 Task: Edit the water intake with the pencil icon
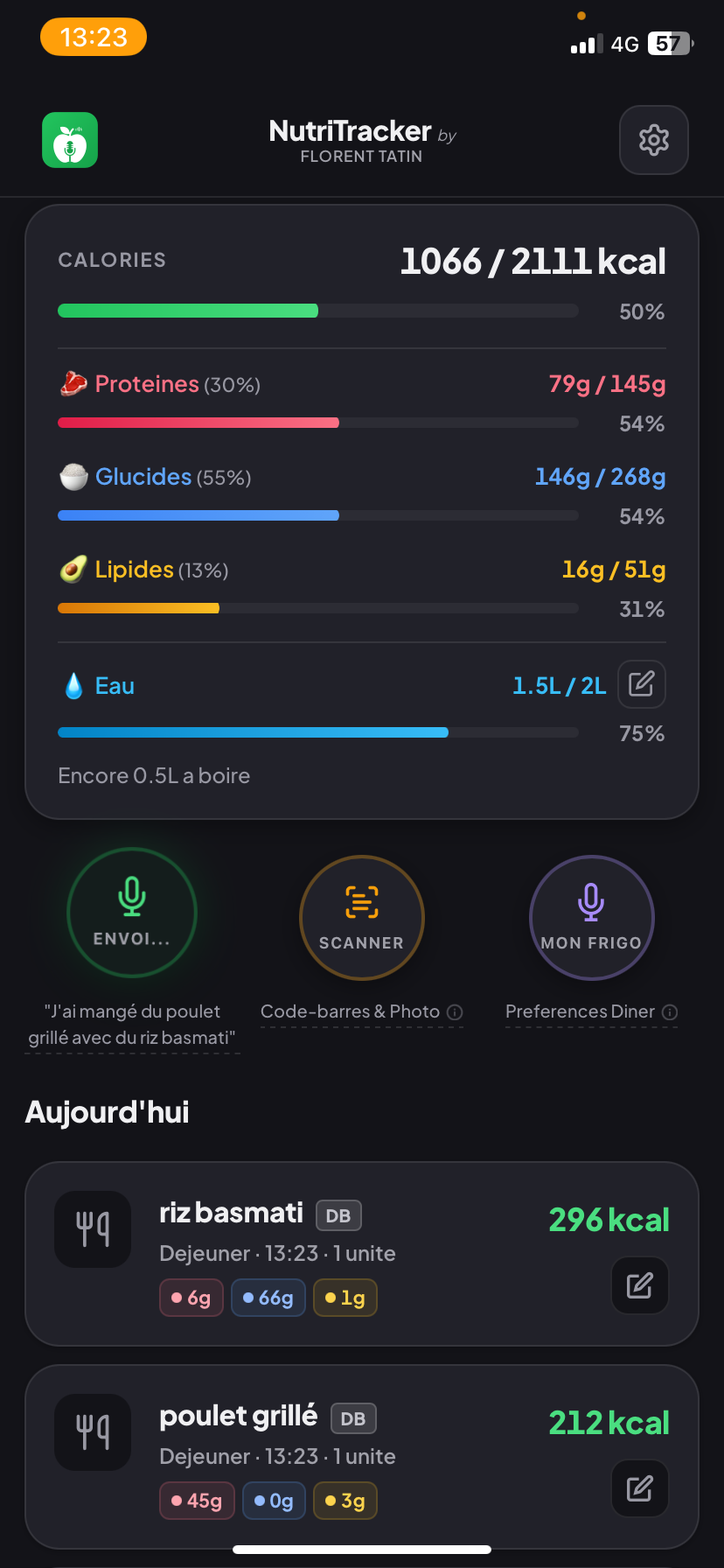coord(641,684)
